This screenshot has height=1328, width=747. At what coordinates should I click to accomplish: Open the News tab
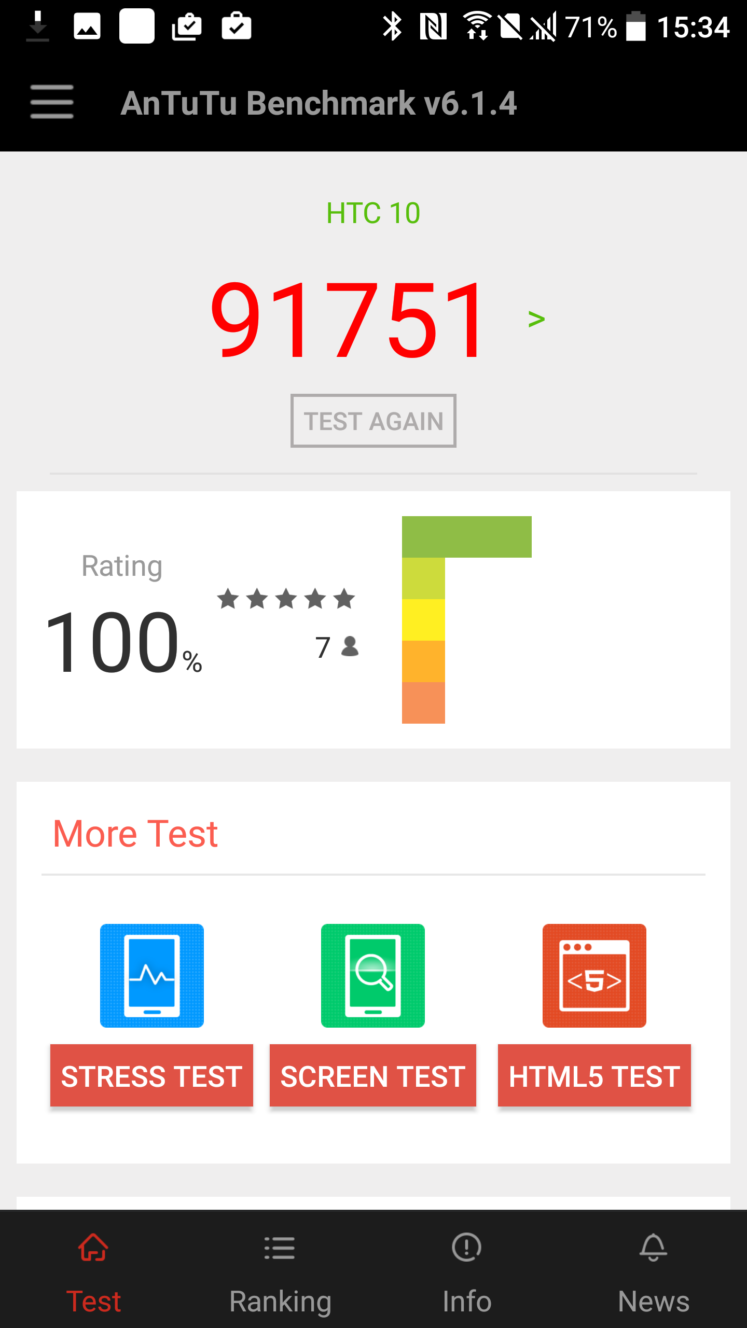click(653, 1272)
